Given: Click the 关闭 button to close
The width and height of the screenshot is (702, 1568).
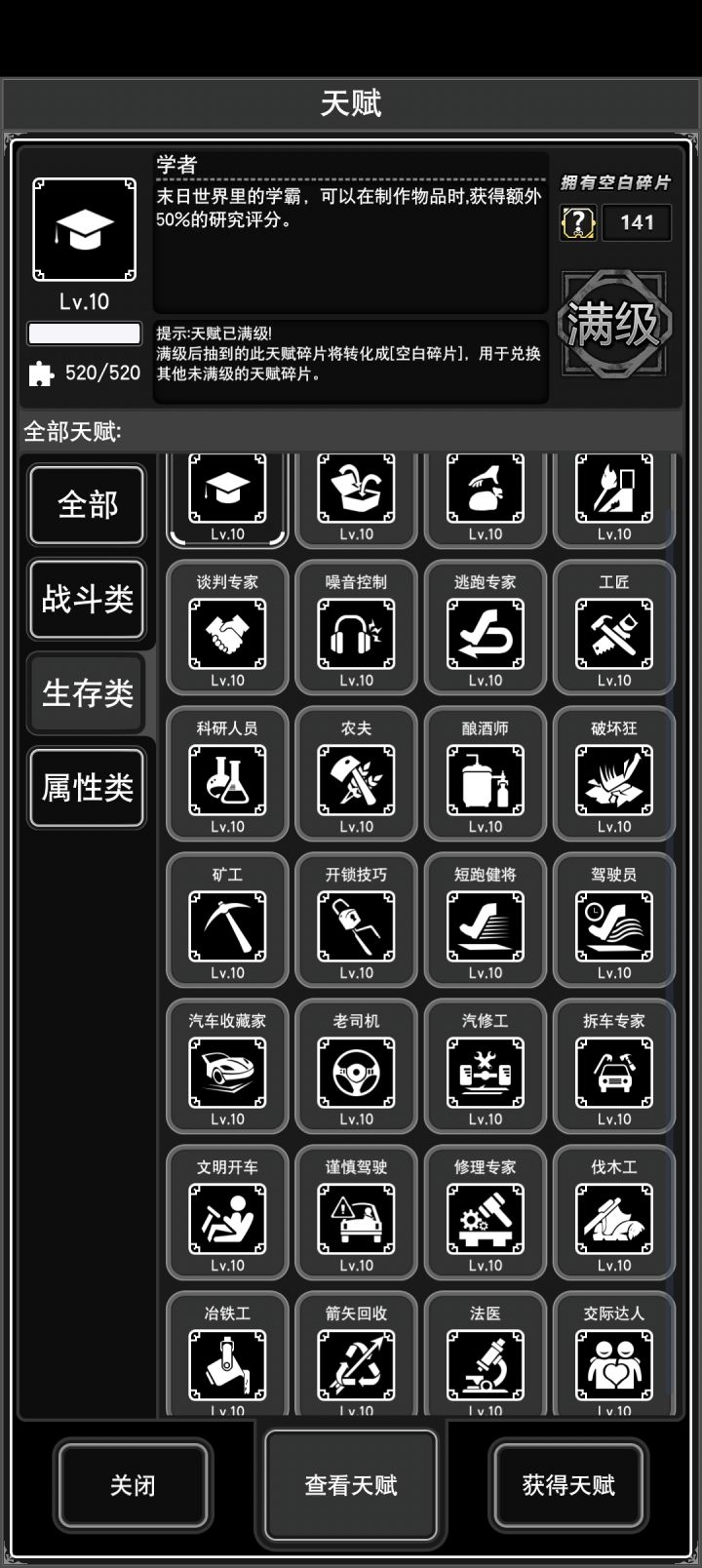Looking at the screenshot, I should [x=133, y=1483].
